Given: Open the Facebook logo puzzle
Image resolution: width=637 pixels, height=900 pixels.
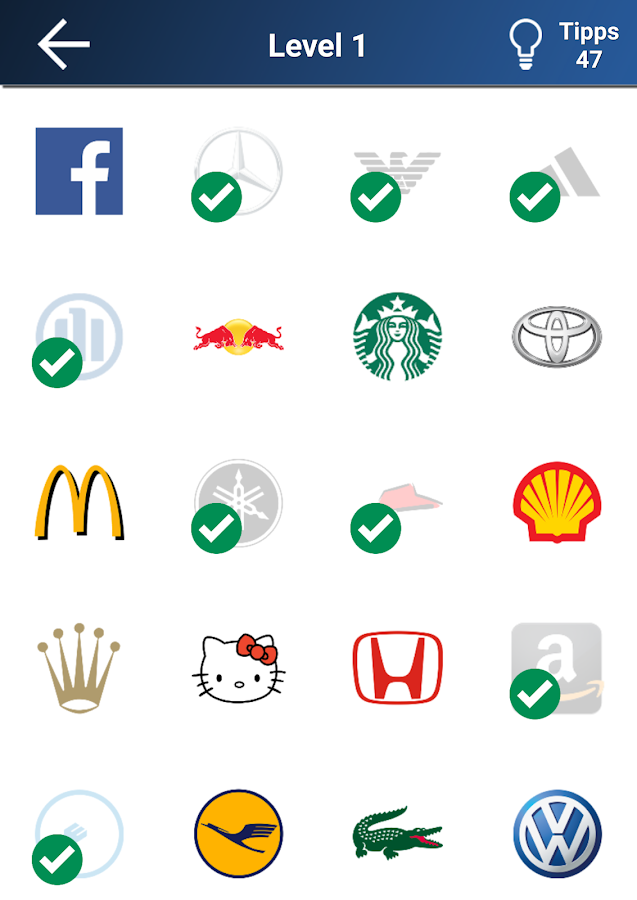Looking at the screenshot, I should (79, 171).
